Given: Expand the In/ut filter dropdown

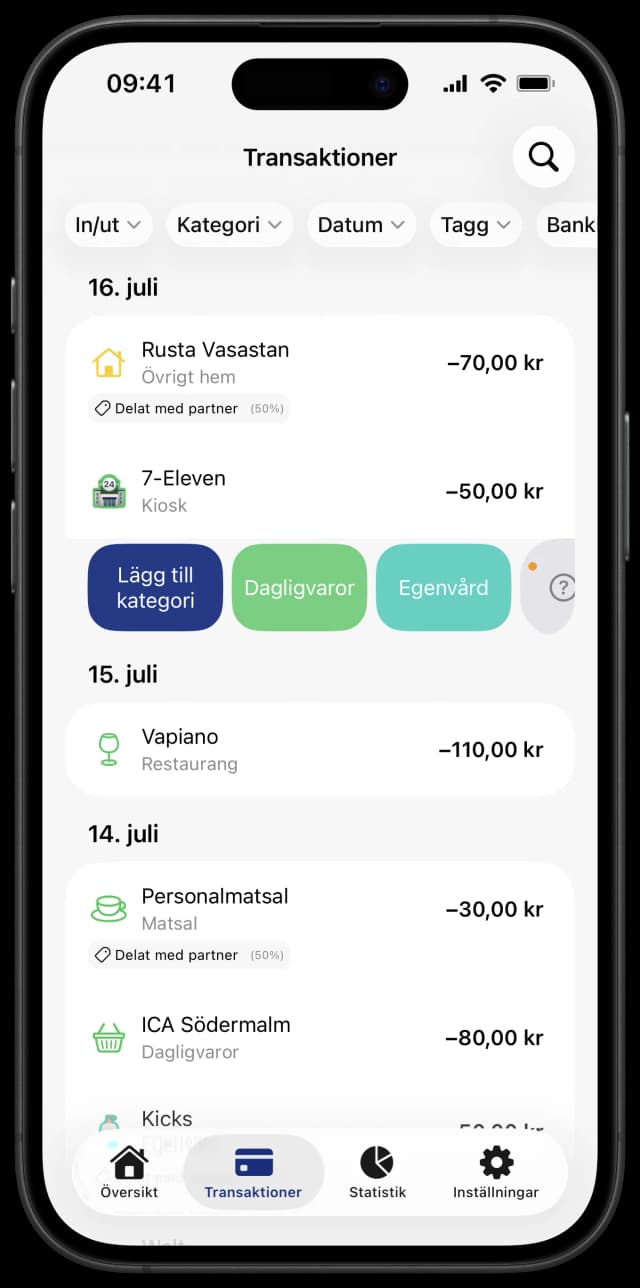Looking at the screenshot, I should pos(108,225).
